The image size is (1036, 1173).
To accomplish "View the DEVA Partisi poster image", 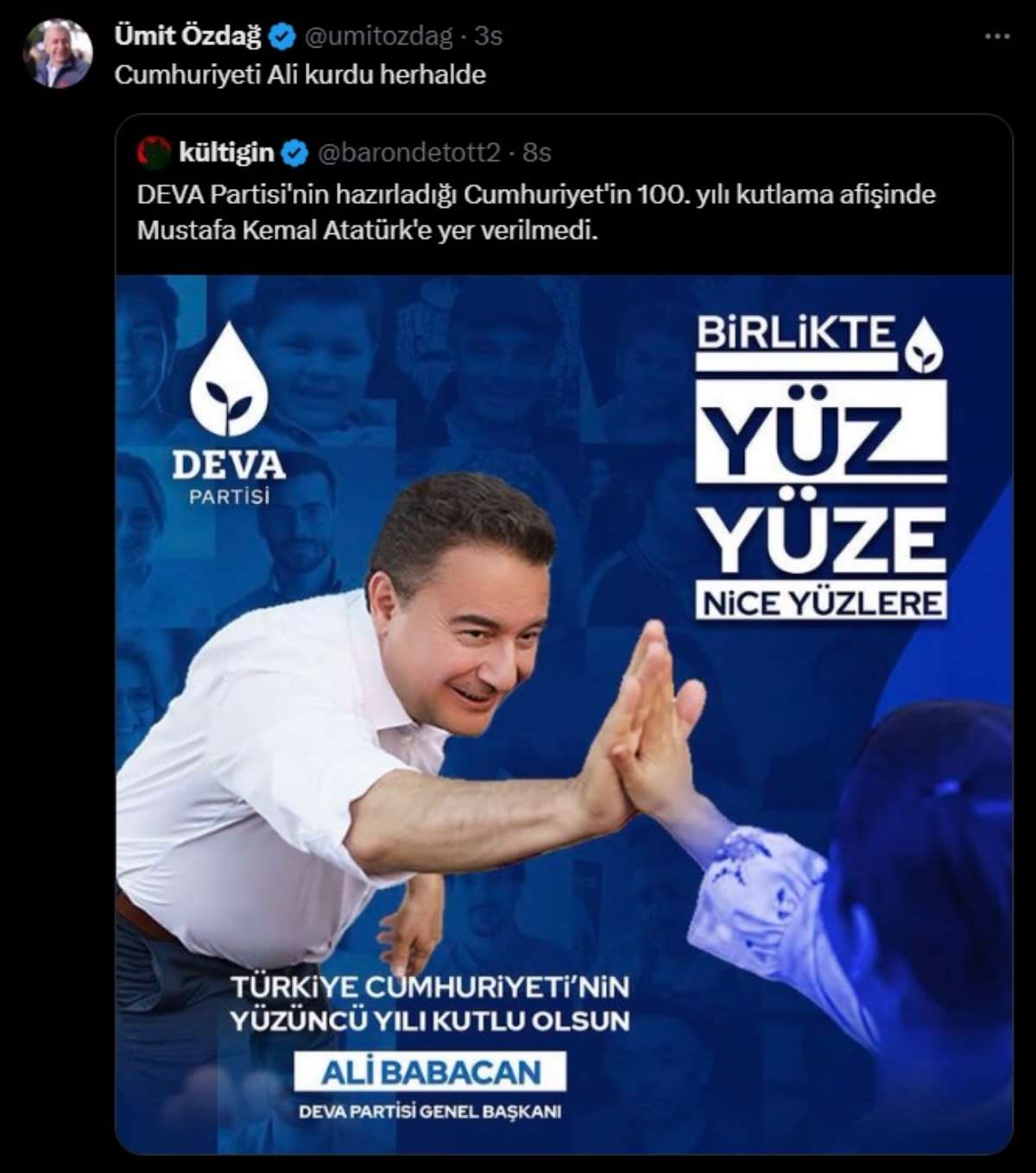I will (564, 713).
